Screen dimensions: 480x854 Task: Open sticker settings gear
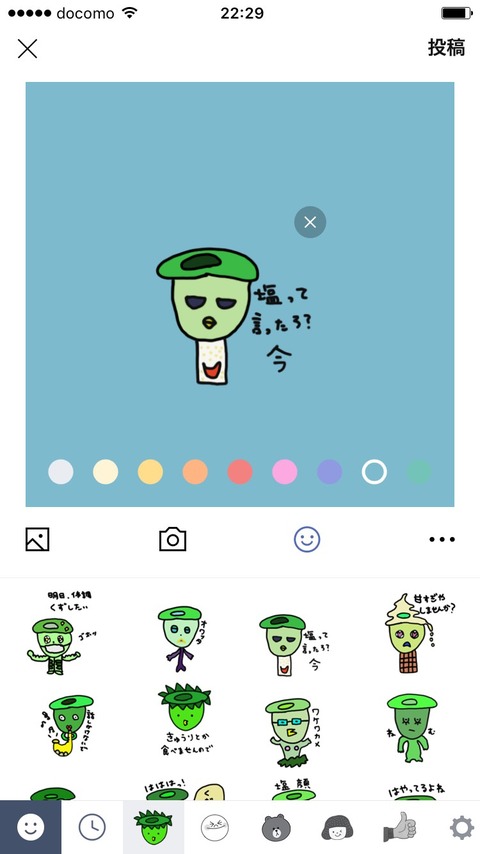[x=462, y=828]
